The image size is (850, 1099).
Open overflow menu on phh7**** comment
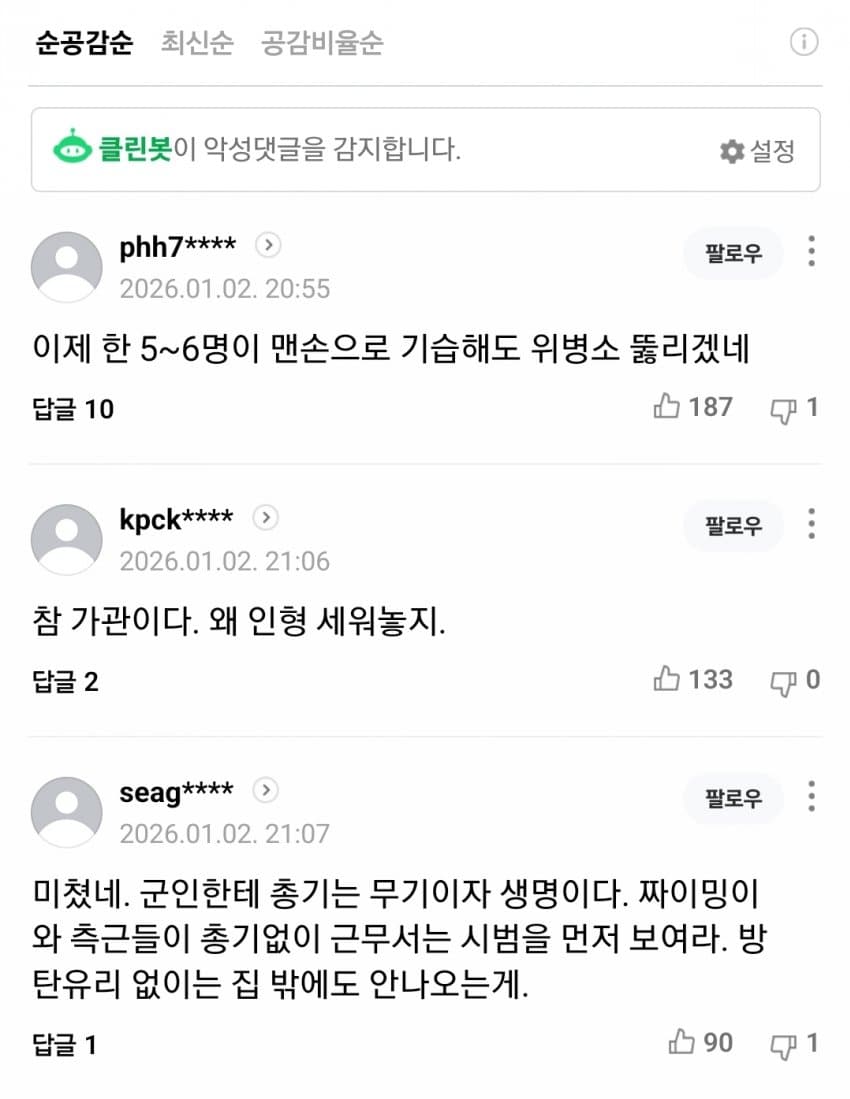click(x=811, y=251)
